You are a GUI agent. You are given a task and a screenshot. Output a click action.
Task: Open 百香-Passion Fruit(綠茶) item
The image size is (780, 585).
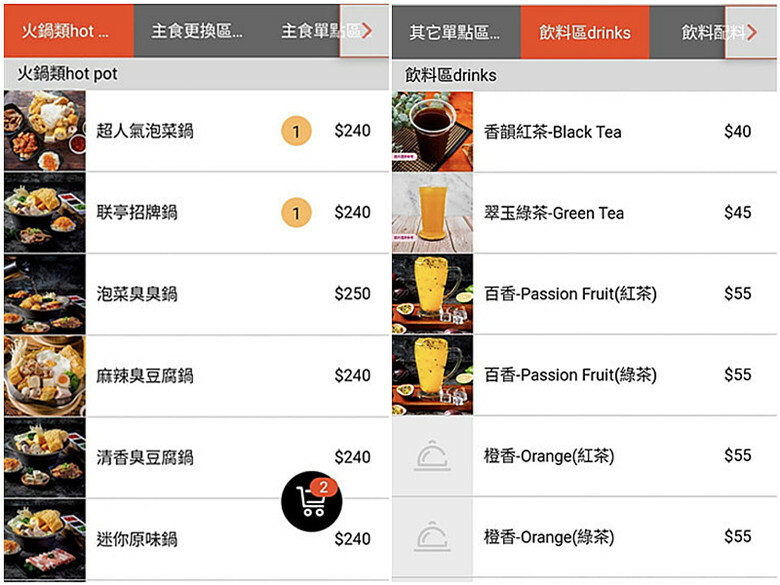[x=585, y=375]
